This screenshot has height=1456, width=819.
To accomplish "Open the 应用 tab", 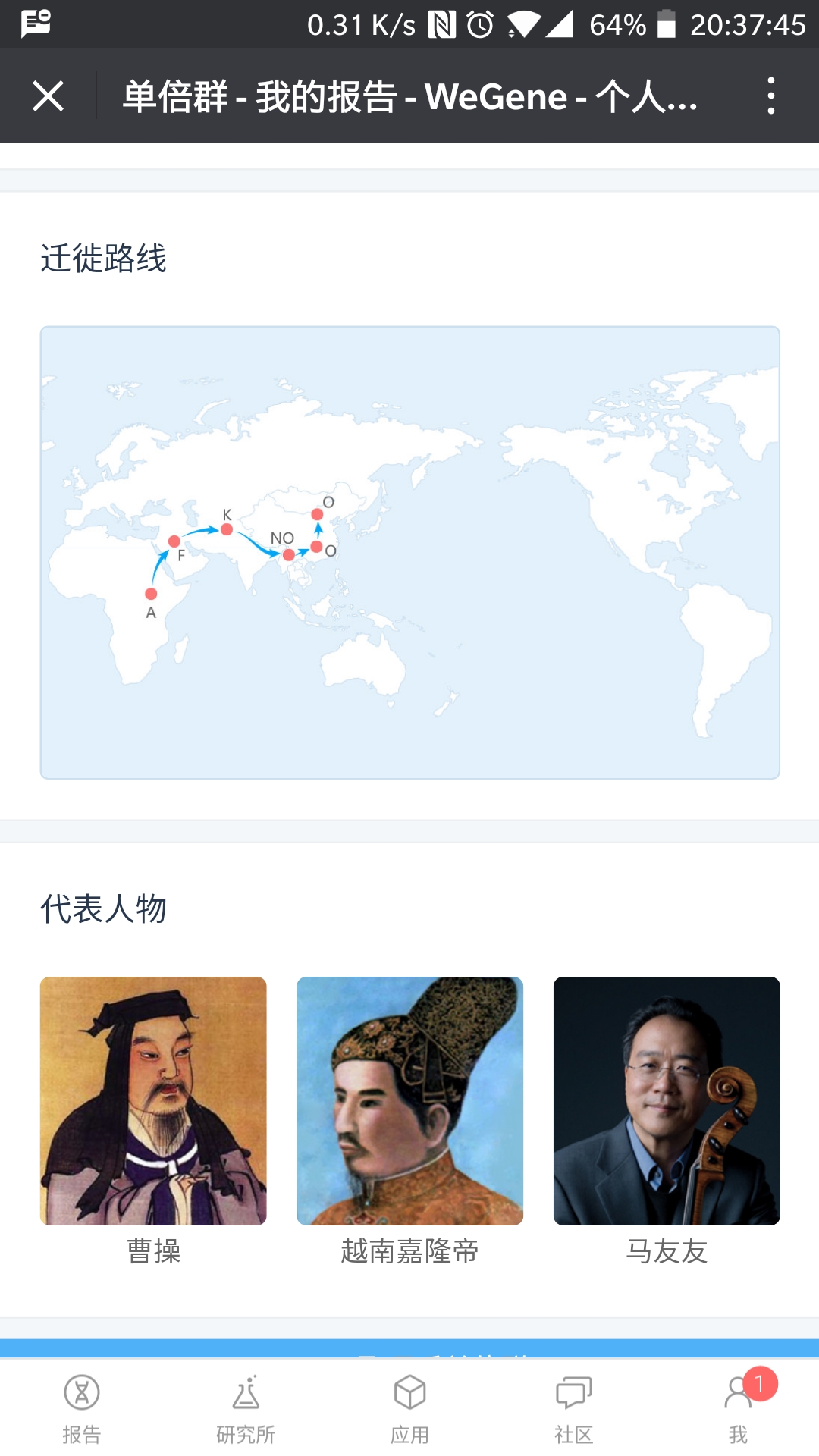I will 409,1408.
